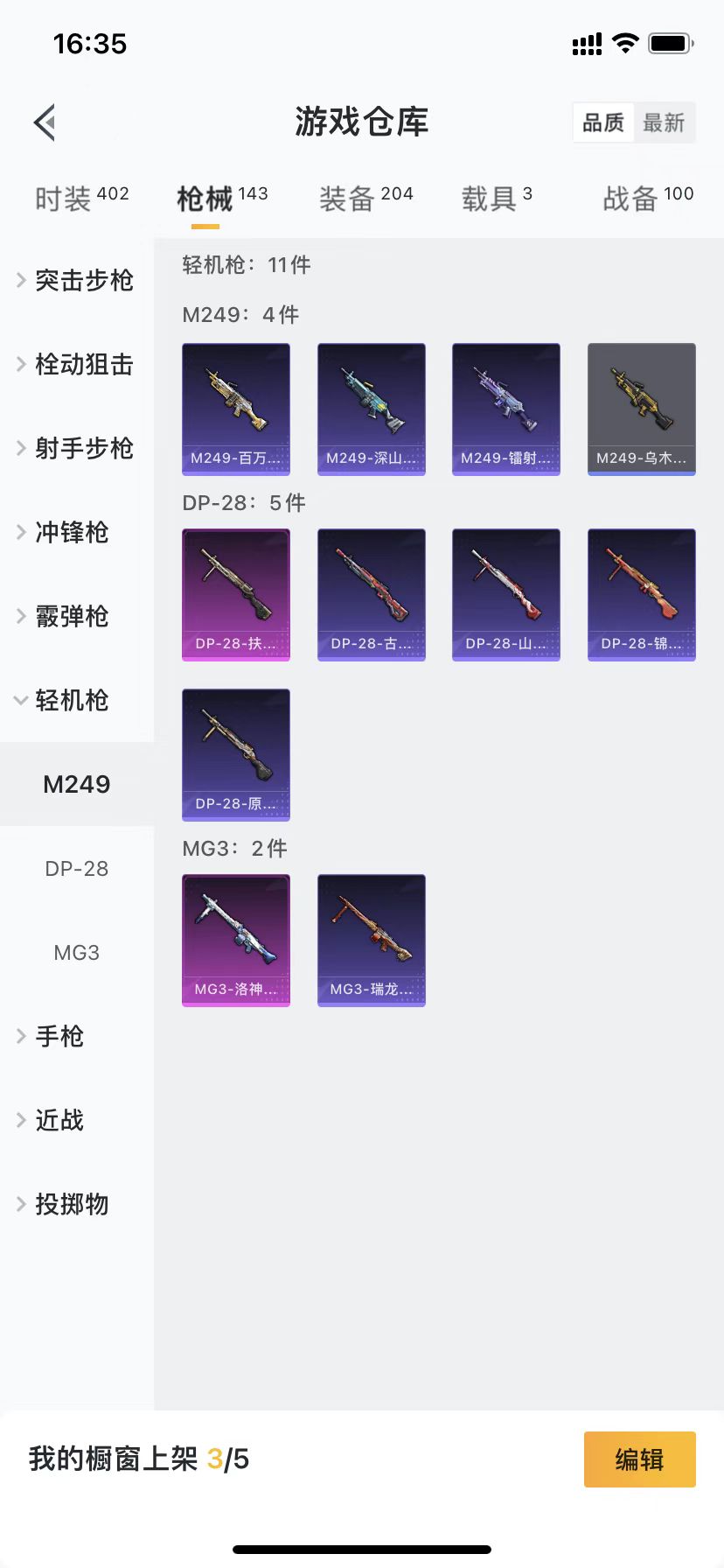Sort by 最新
Image resolution: width=724 pixels, height=1568 pixels.
[x=664, y=122]
